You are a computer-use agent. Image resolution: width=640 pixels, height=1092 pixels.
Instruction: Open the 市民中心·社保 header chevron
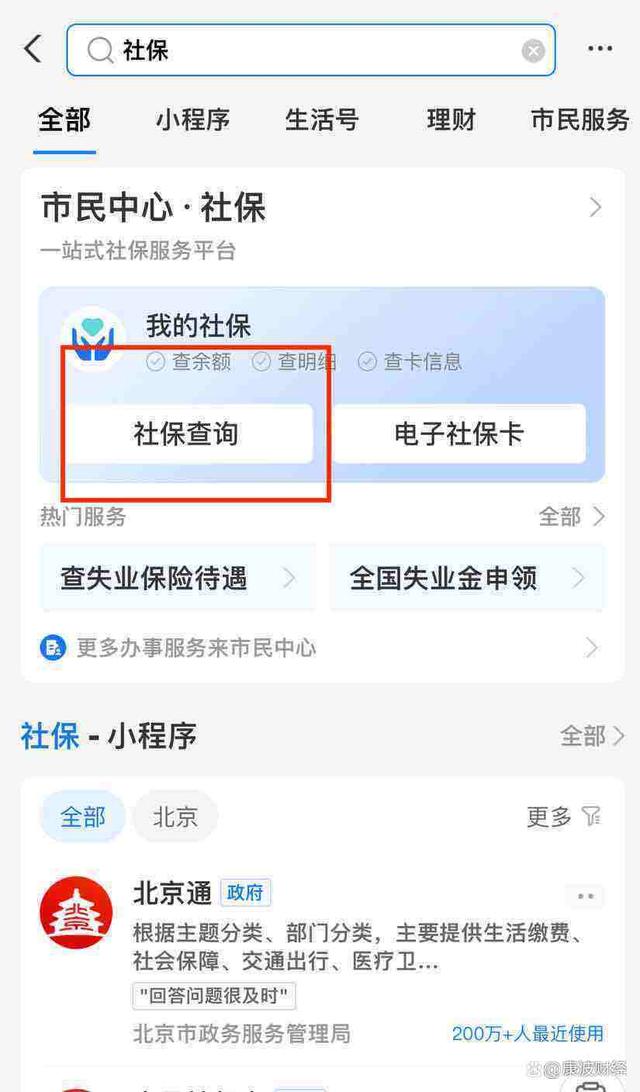596,208
